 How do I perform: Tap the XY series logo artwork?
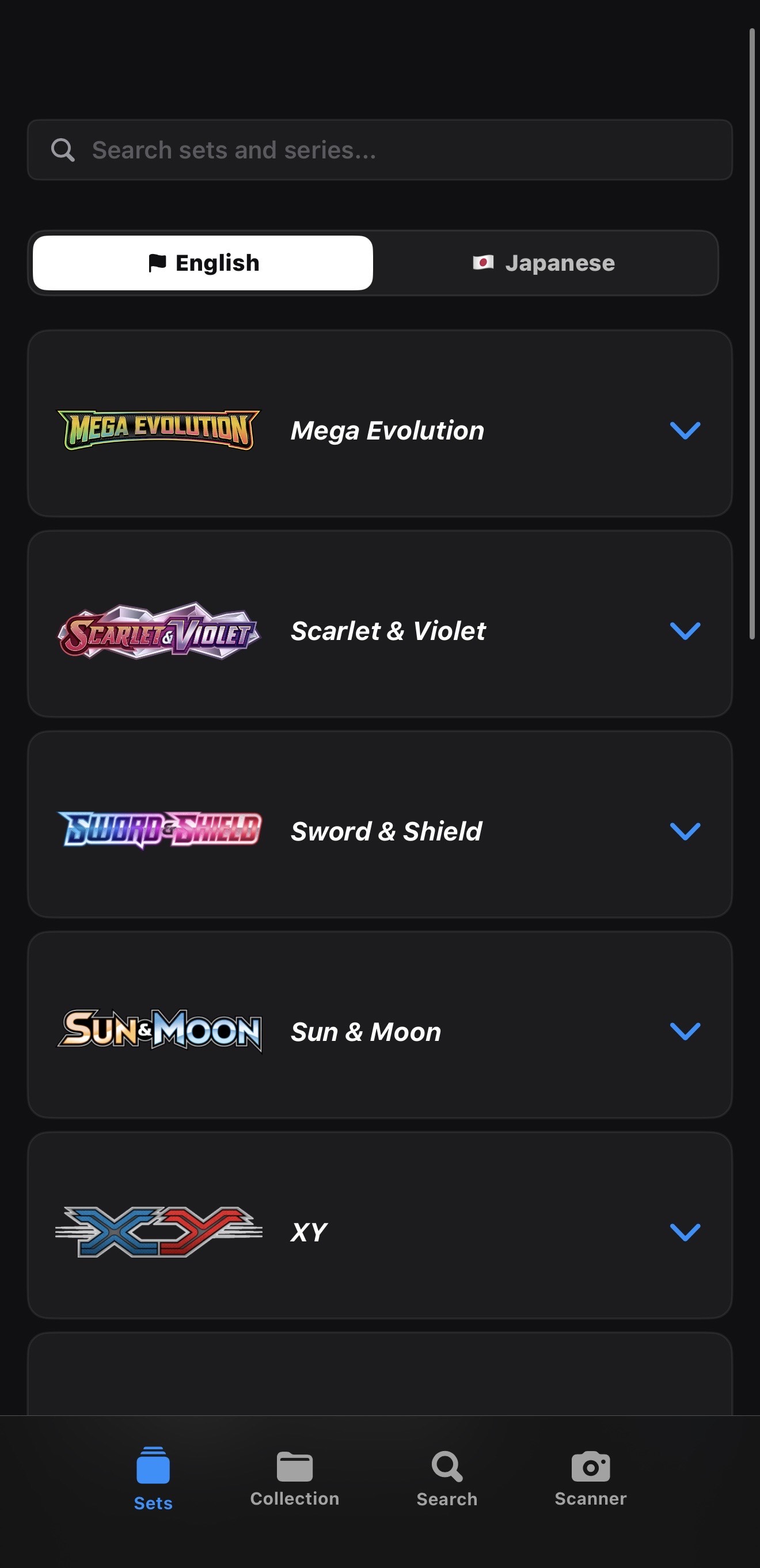coord(157,1231)
